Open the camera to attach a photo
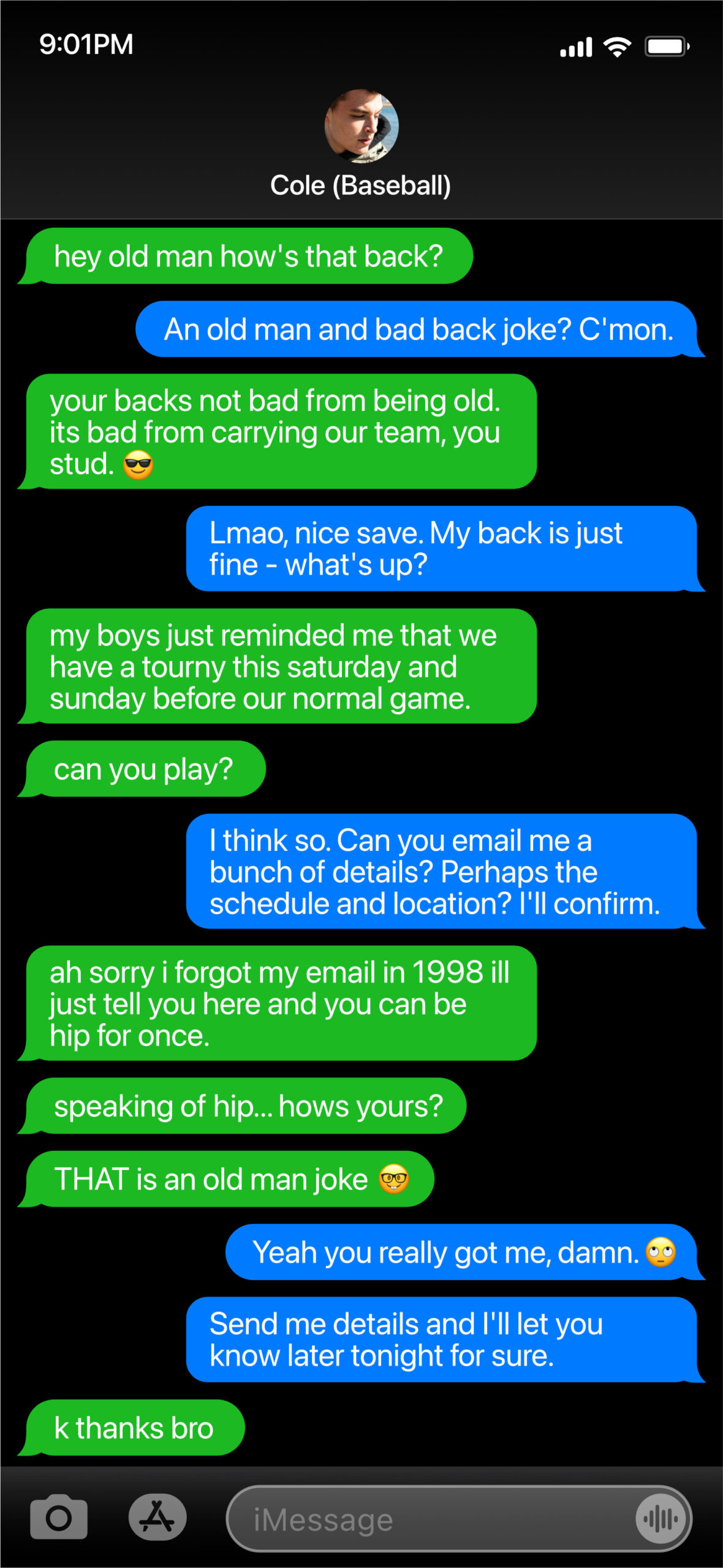 click(x=59, y=1518)
